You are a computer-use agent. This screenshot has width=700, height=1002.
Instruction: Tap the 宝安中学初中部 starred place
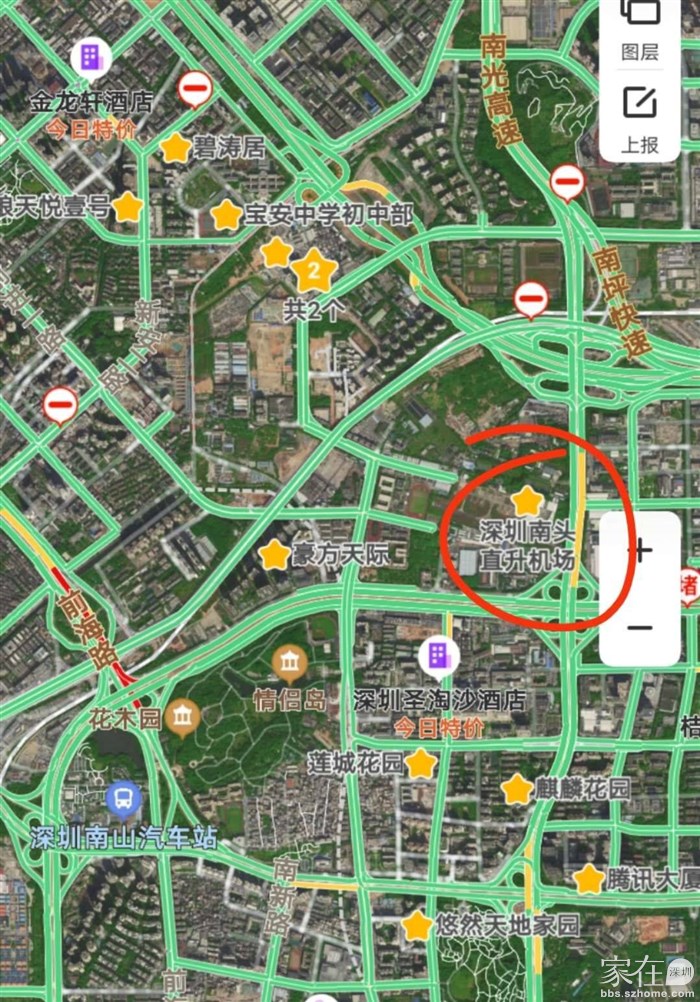[x=227, y=214]
